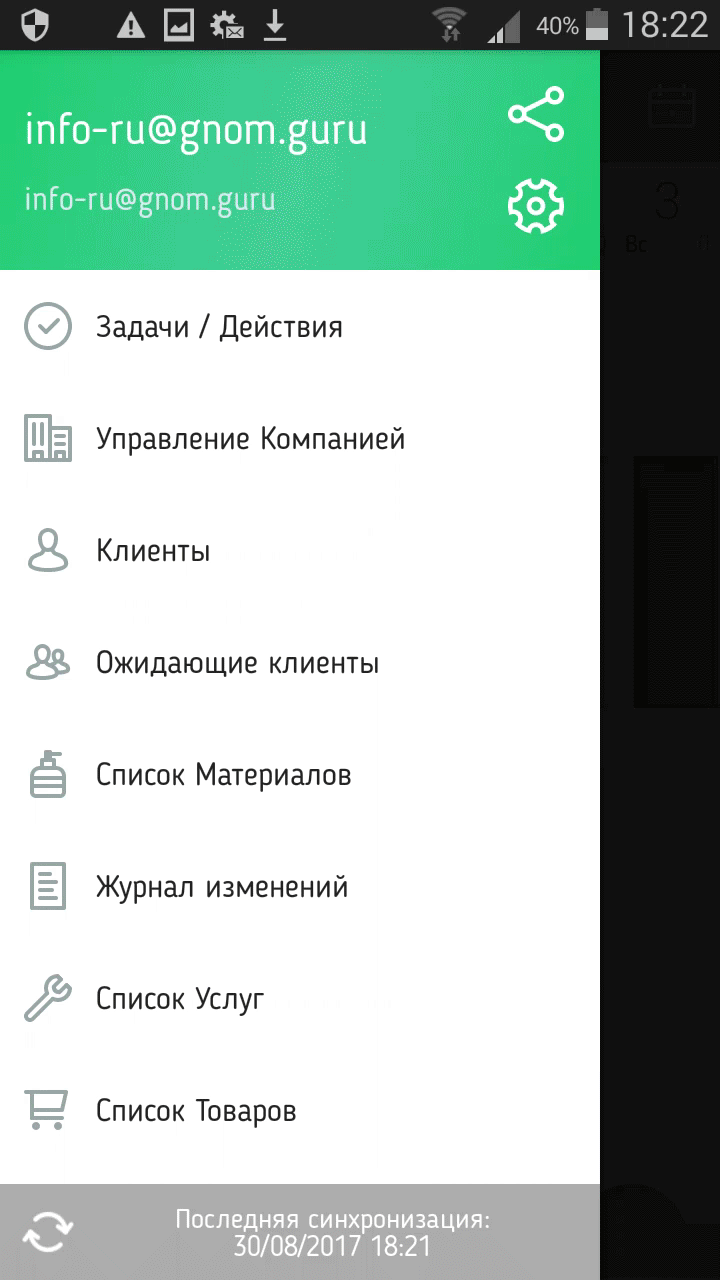Go to Управление Компанией
The image size is (720, 1280).
(x=250, y=439)
